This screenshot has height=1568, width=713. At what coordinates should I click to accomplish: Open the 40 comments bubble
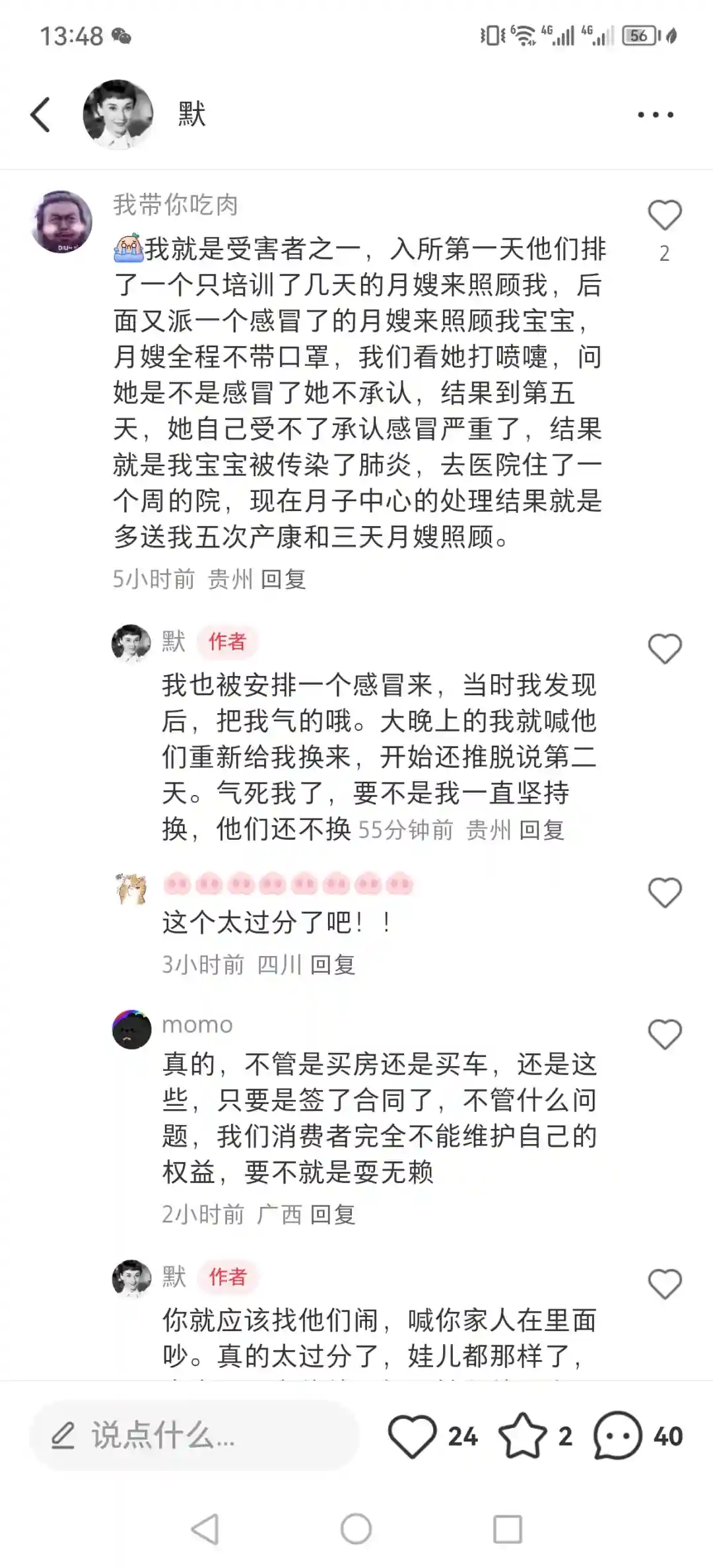coord(618,1436)
